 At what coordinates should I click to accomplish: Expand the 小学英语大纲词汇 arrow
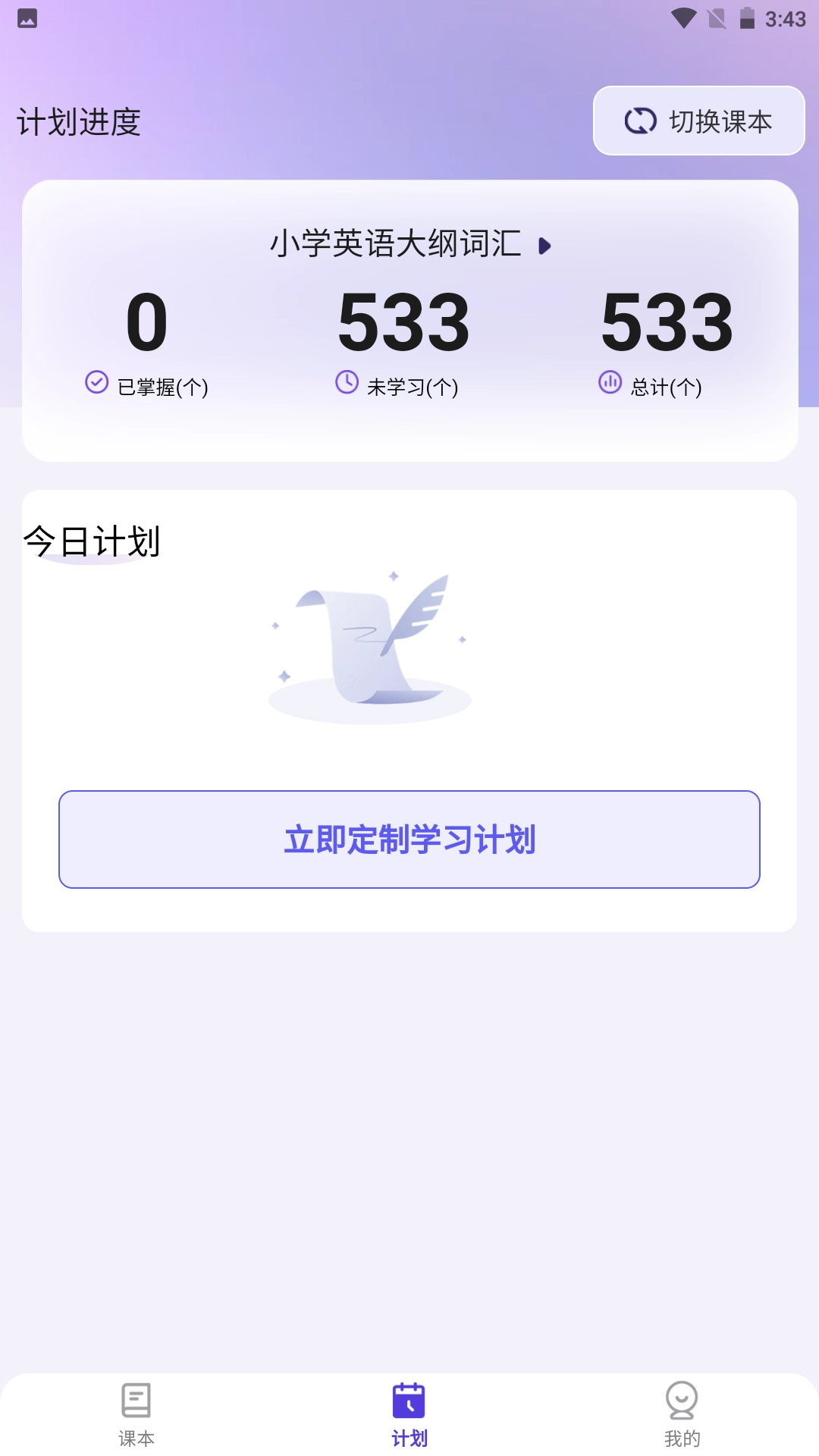(544, 246)
